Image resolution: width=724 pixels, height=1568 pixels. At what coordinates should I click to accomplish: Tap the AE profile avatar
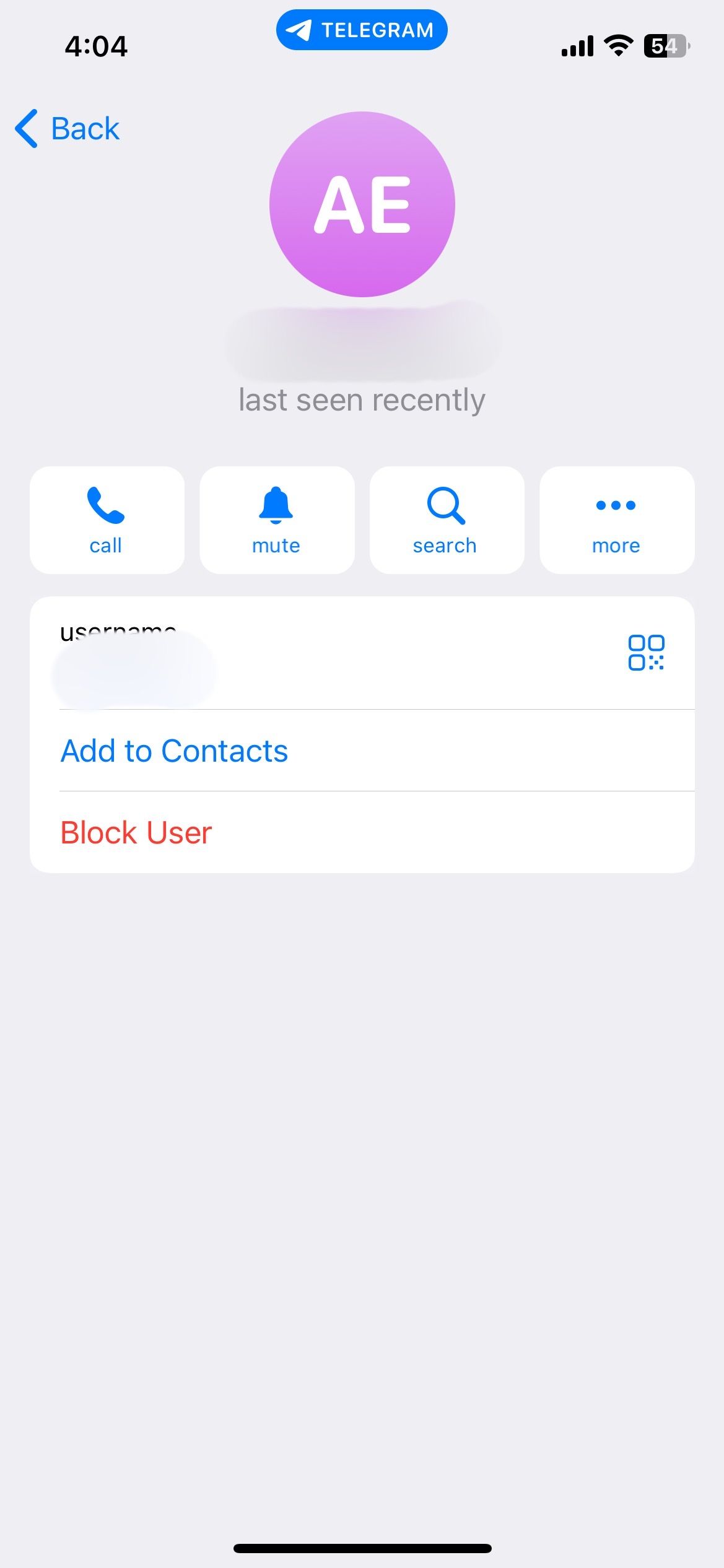[362, 204]
